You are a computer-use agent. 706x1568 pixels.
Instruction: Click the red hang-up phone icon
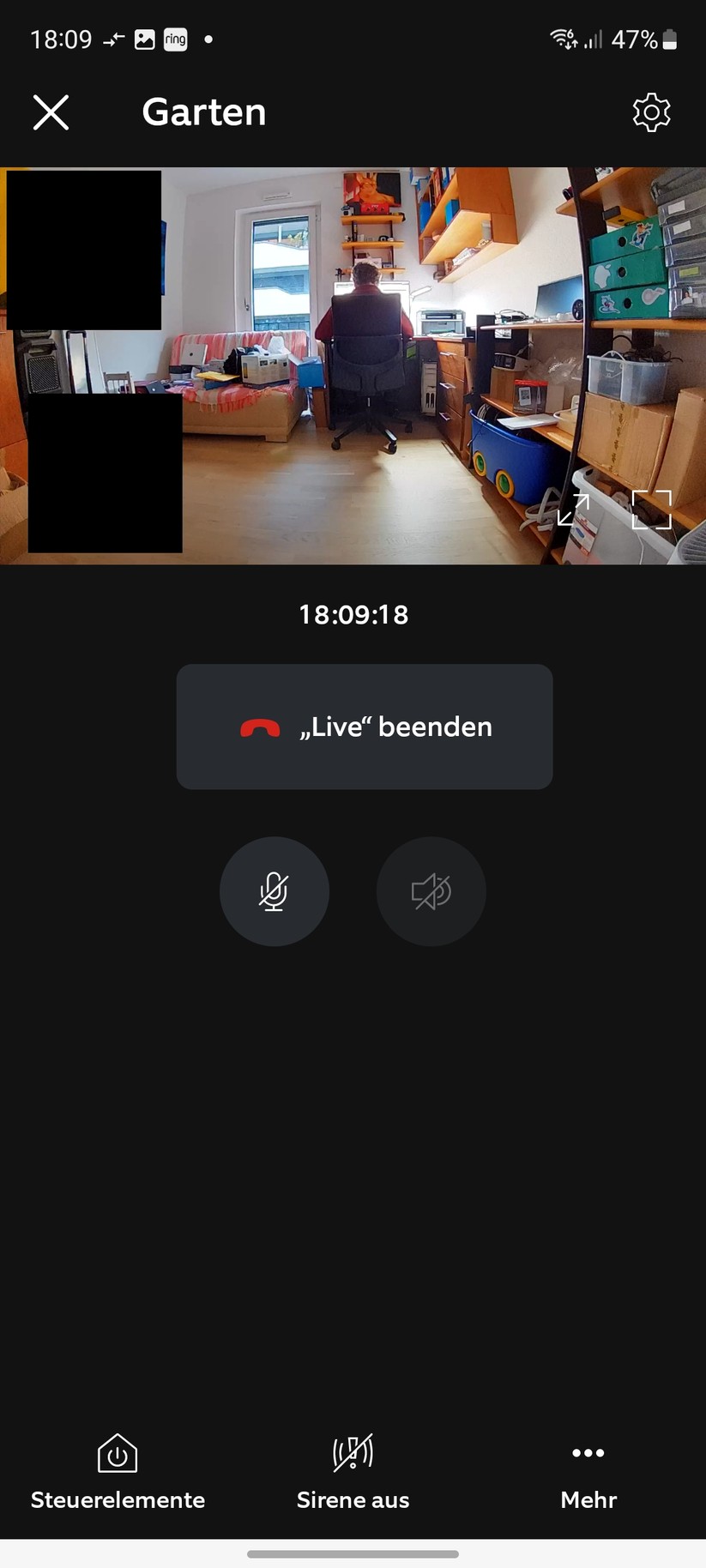click(x=260, y=727)
